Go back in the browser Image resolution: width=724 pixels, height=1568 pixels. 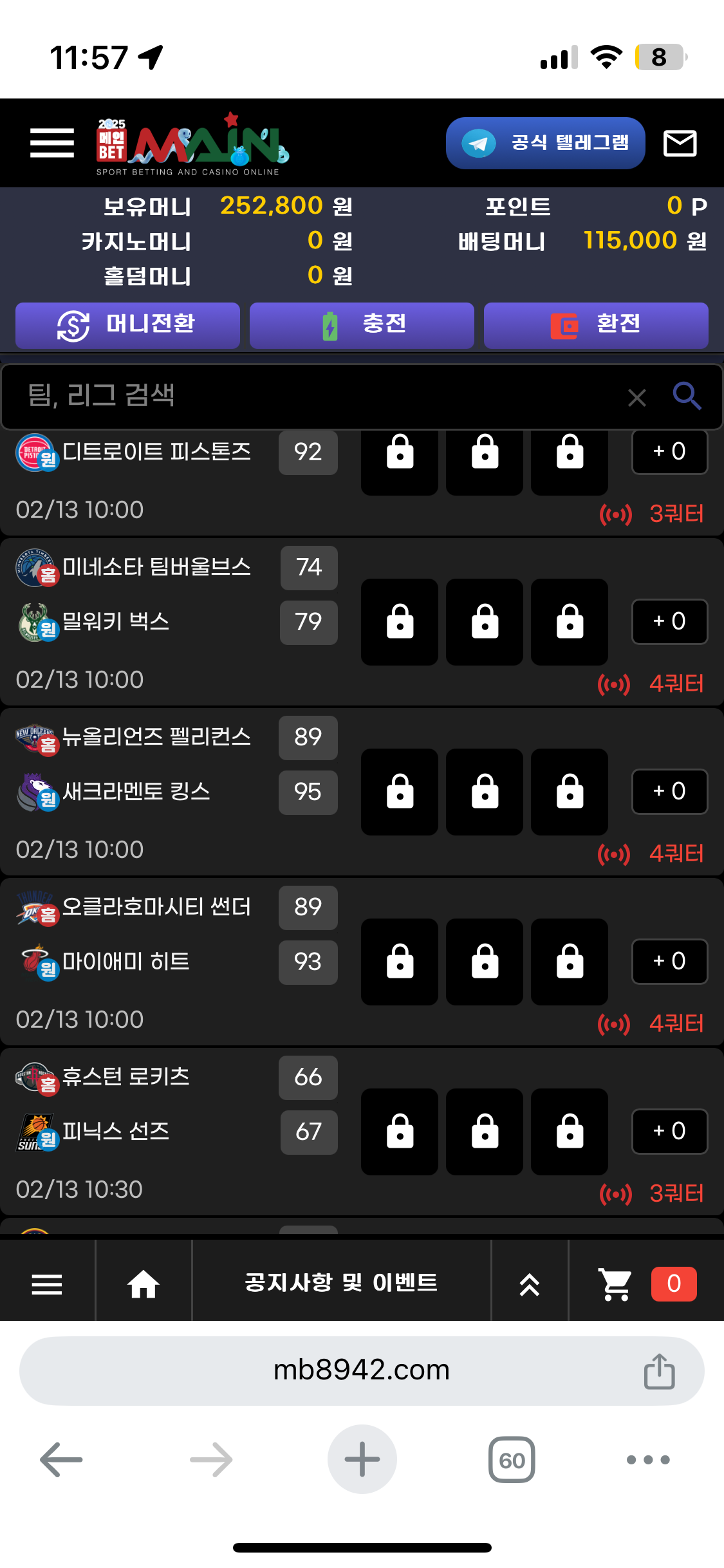point(61,1459)
